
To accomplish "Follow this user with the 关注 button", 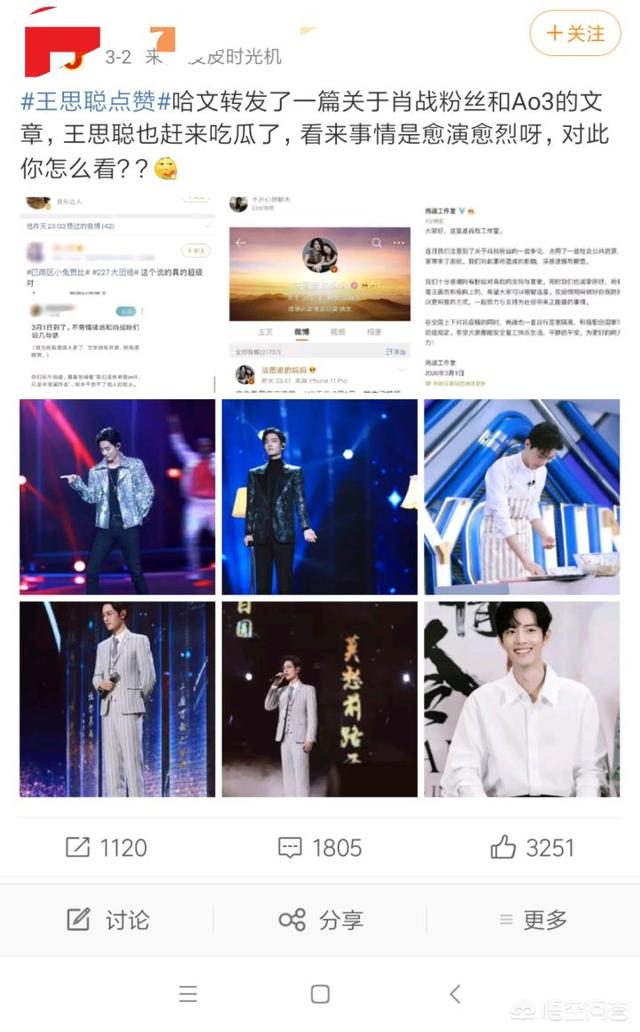I will point(575,33).
